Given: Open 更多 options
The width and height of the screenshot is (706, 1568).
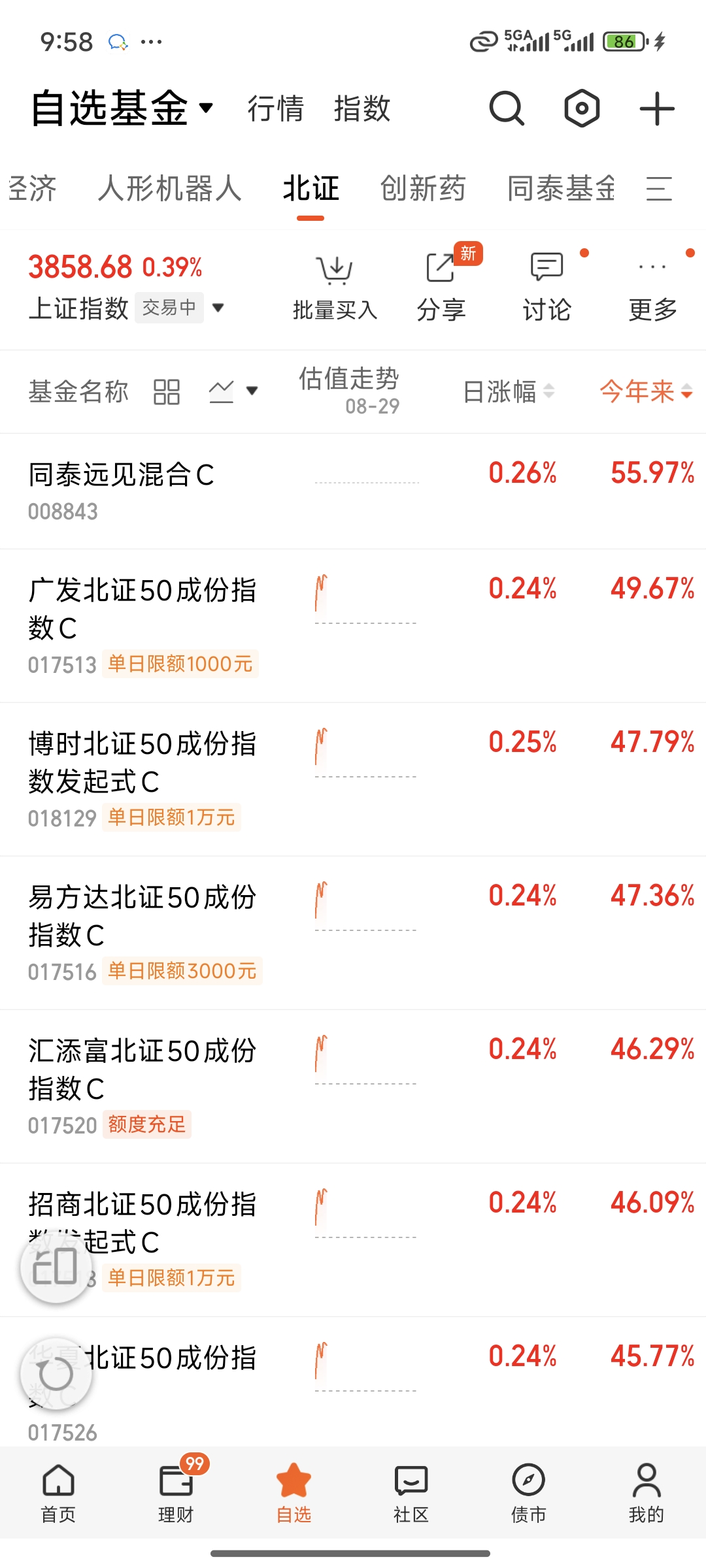Looking at the screenshot, I should click(652, 288).
